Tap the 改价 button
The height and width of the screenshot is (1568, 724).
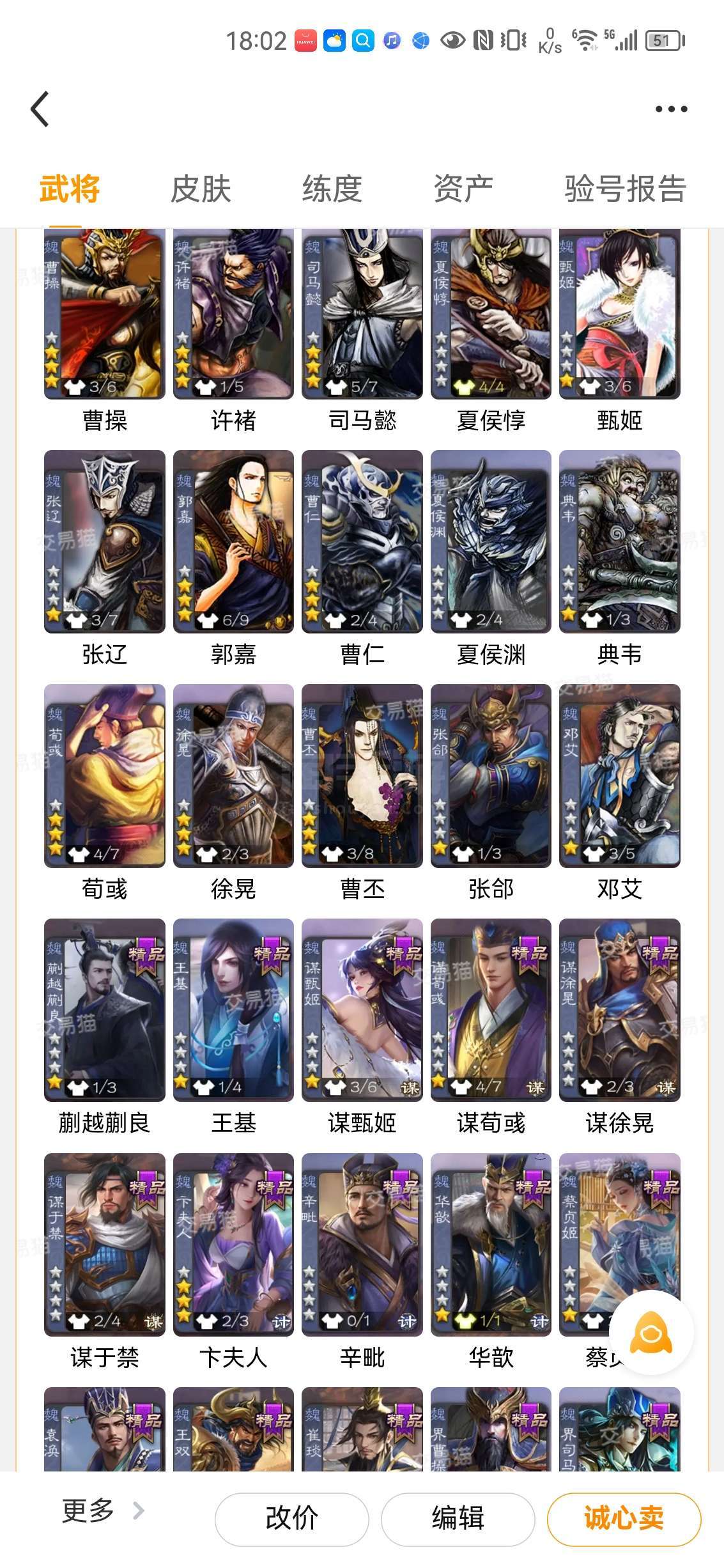click(x=292, y=1519)
